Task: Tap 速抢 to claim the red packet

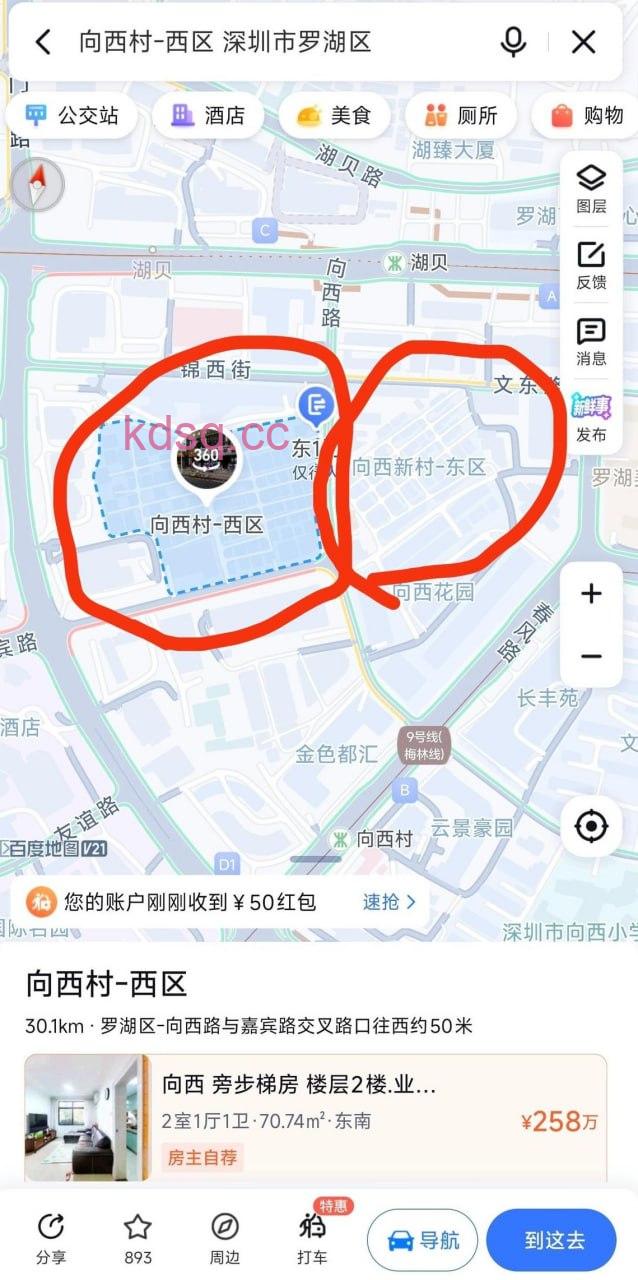Action: [388, 902]
